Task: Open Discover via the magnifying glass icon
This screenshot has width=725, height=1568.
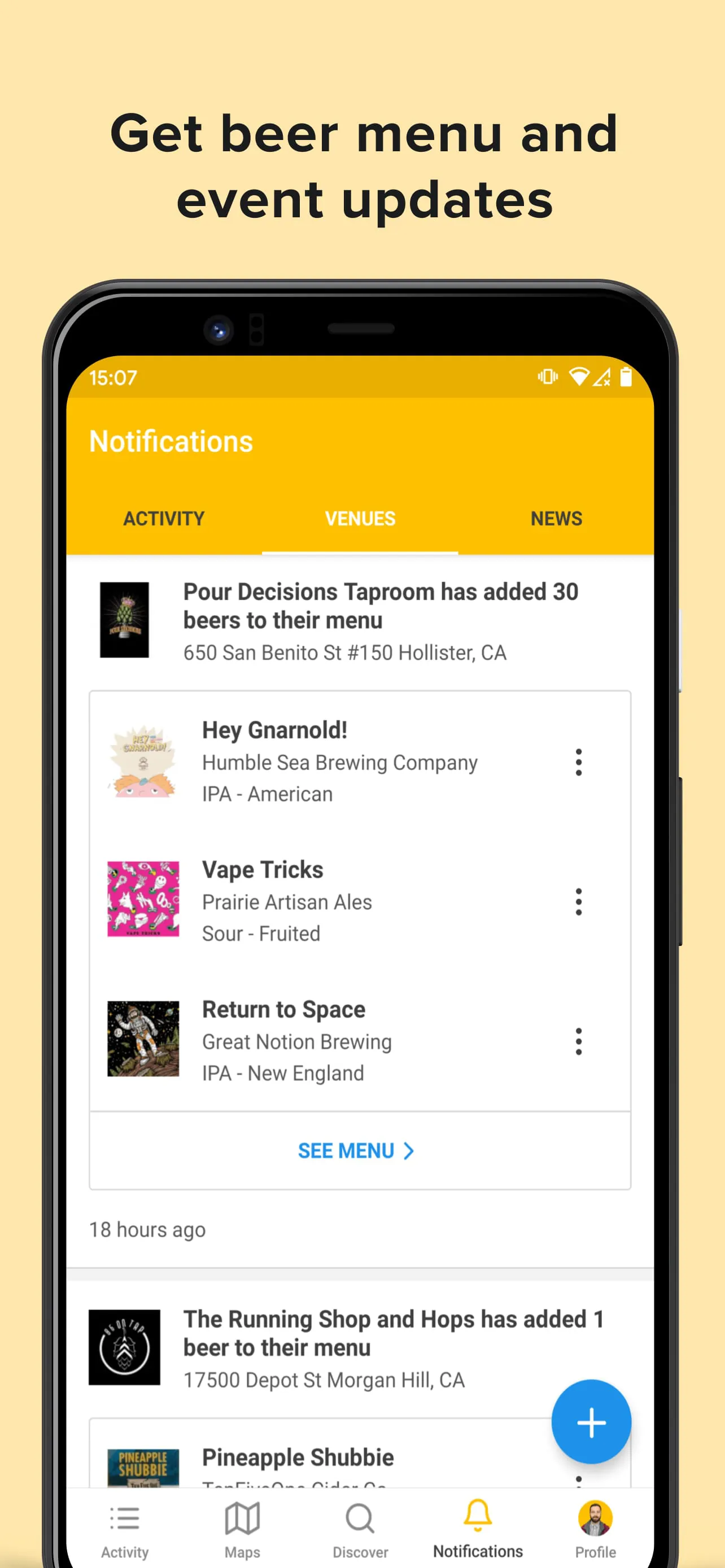Action: (360, 1519)
